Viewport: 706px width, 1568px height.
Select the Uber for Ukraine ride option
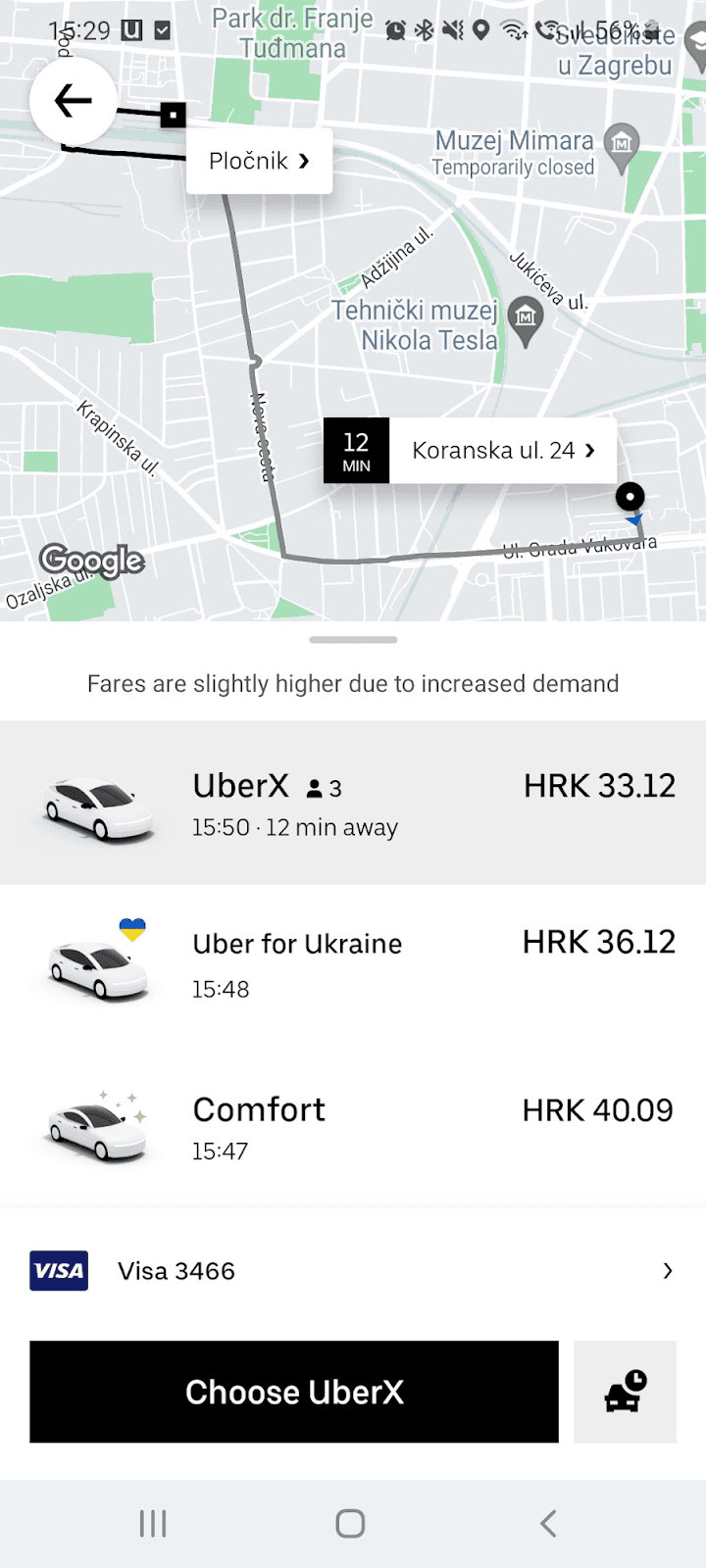[x=353, y=960]
